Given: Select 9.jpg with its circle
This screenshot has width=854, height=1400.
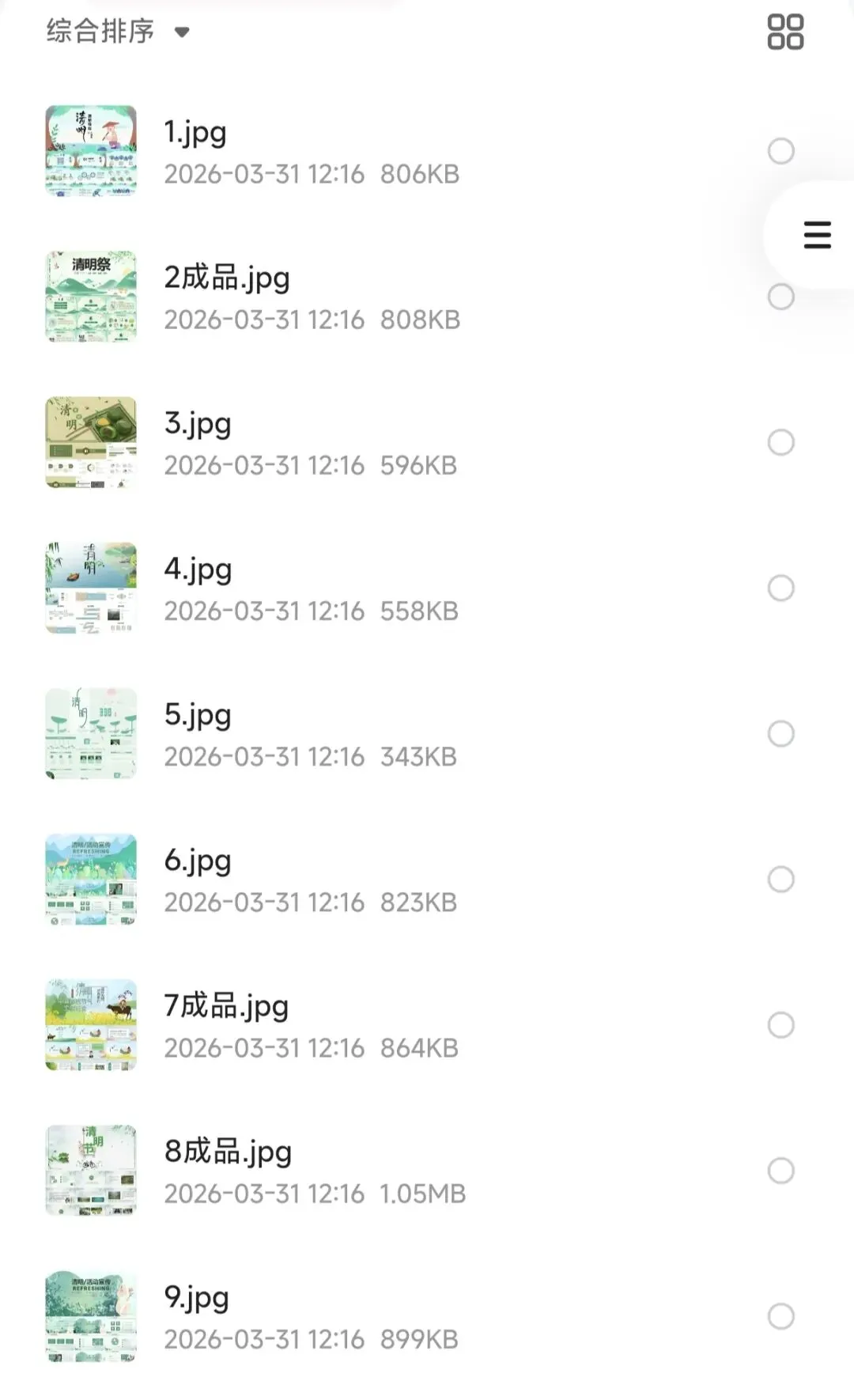Looking at the screenshot, I should click(780, 1315).
